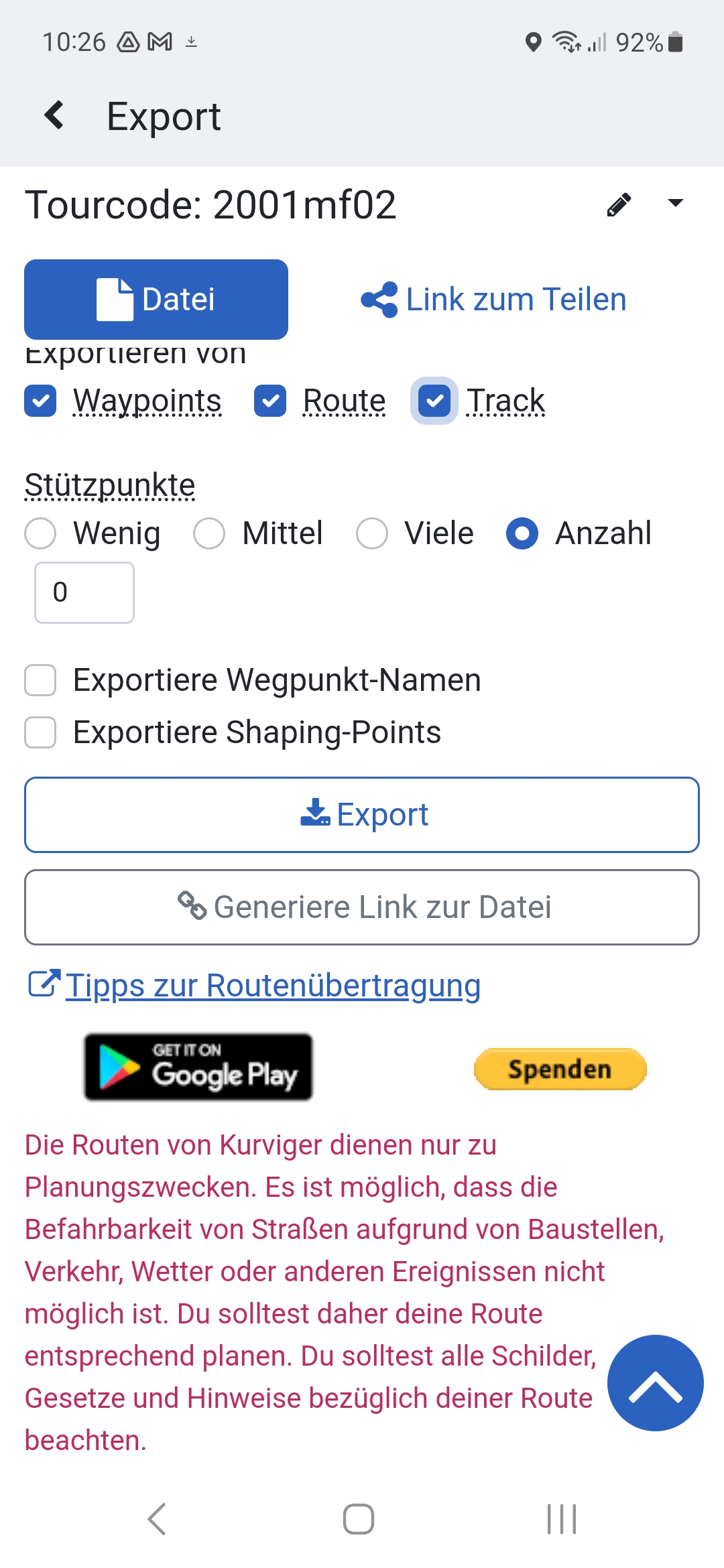The height and width of the screenshot is (1568, 724).
Task: Uncheck the Track checkbox
Action: (434, 401)
